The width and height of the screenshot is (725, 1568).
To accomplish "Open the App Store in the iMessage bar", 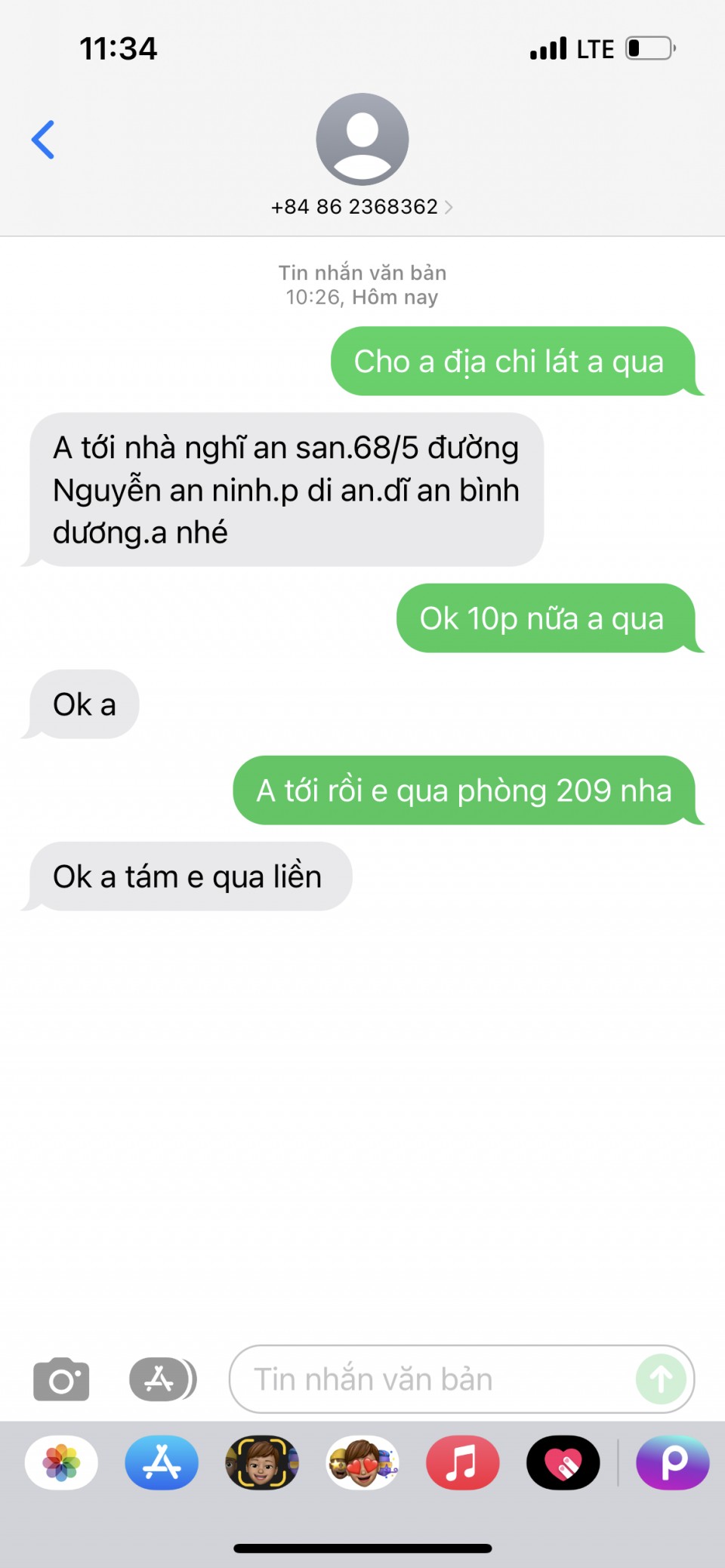I will pyautogui.click(x=162, y=1462).
